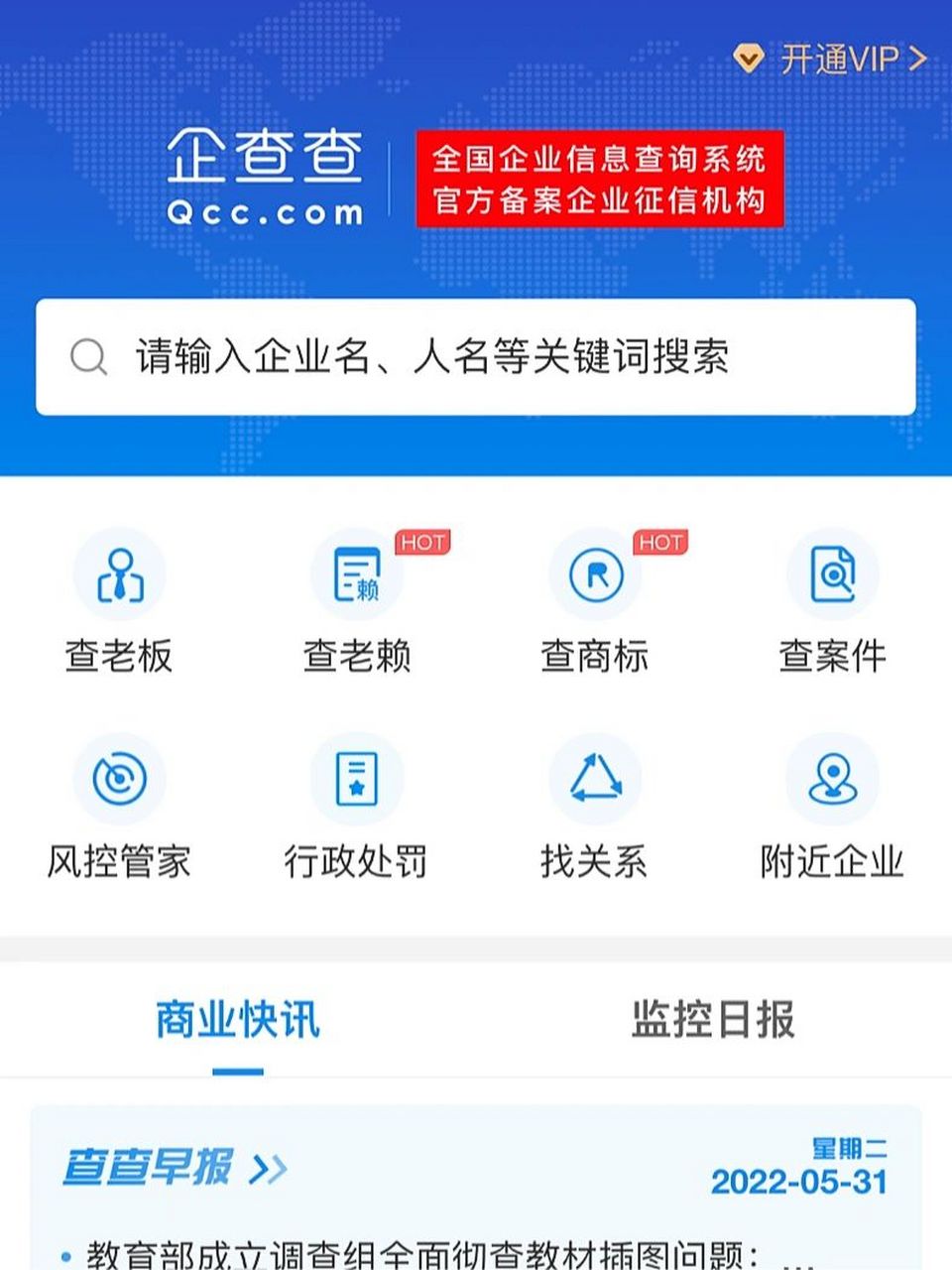Tap the magnifier icon in search bar
Viewport: 952px width, 1270px height.
pos(87,359)
